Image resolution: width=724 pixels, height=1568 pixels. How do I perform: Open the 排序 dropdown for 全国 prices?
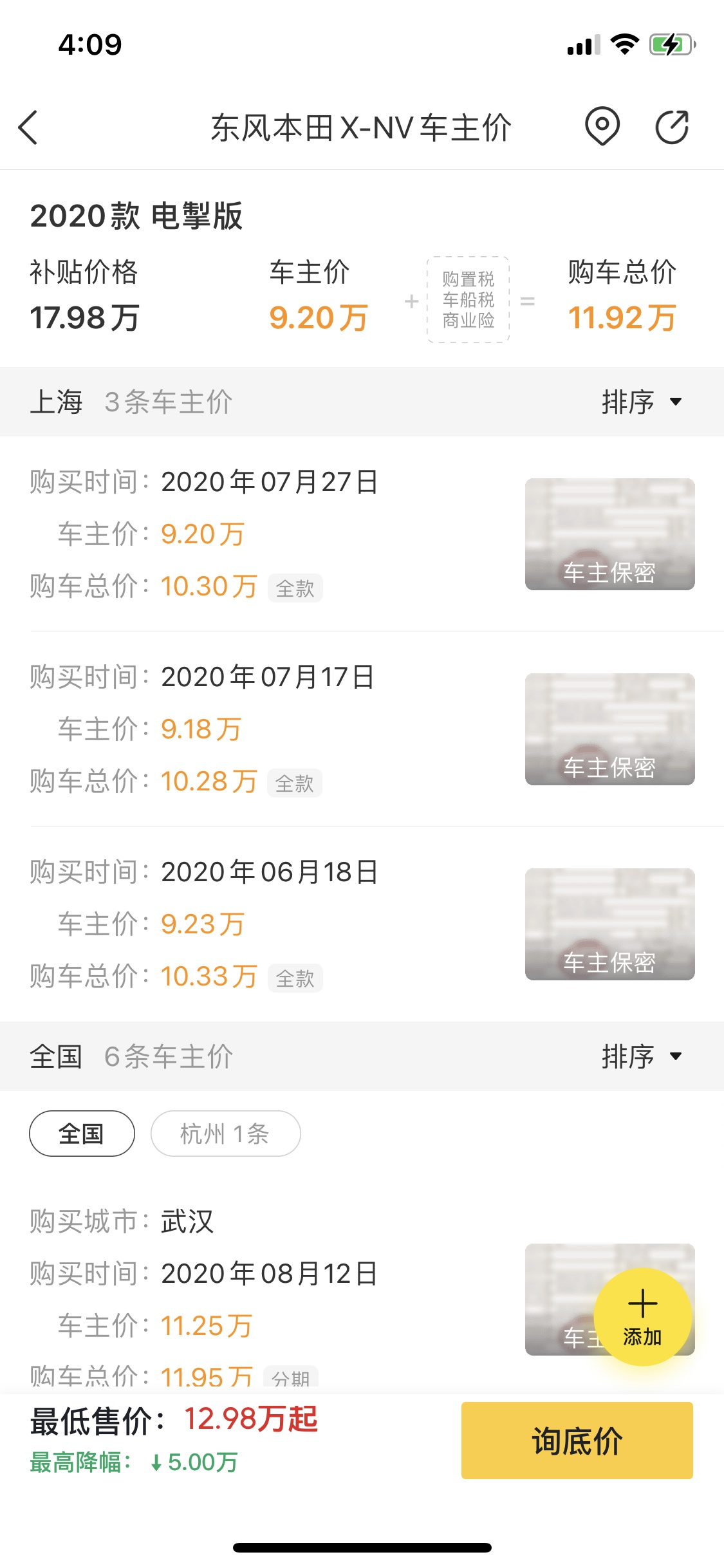[641, 1056]
